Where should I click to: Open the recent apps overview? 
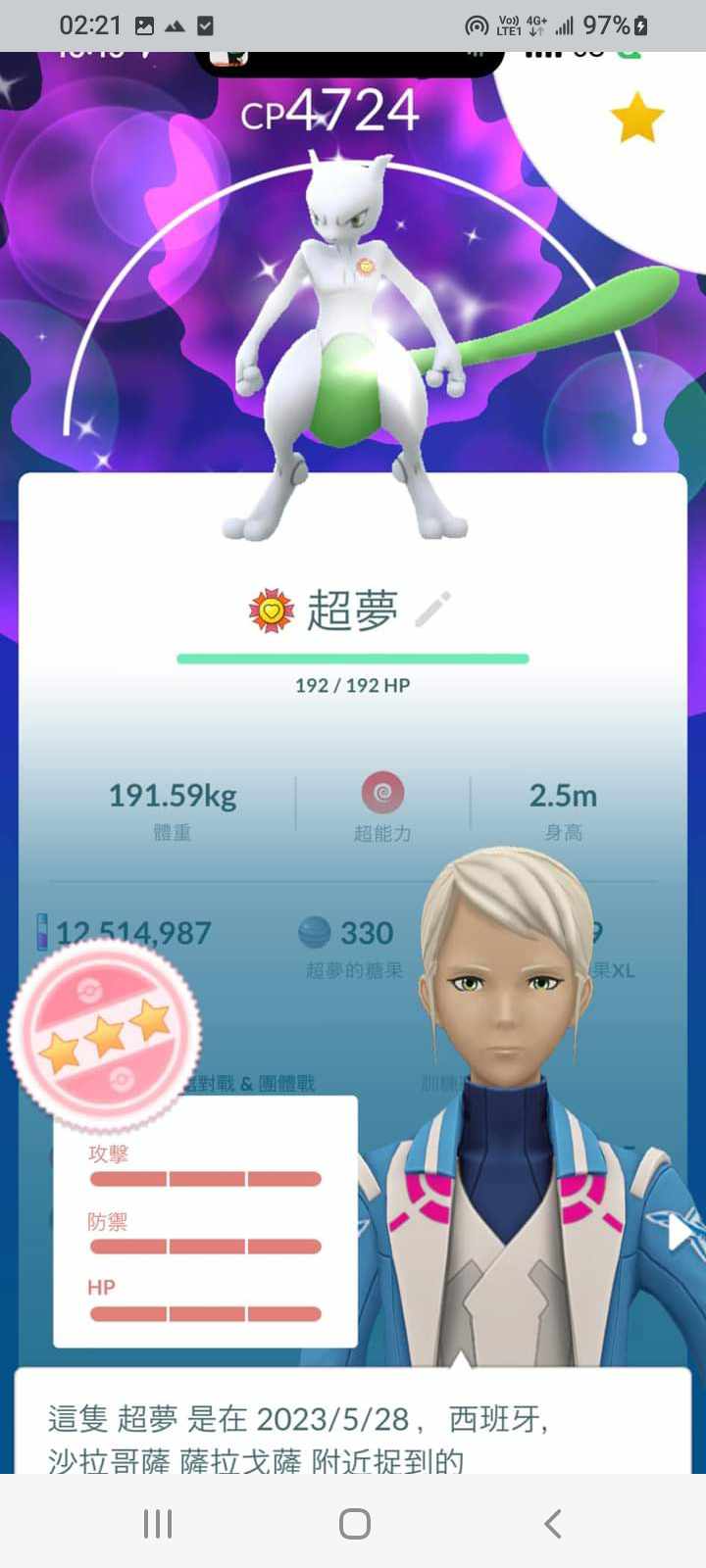157,1523
